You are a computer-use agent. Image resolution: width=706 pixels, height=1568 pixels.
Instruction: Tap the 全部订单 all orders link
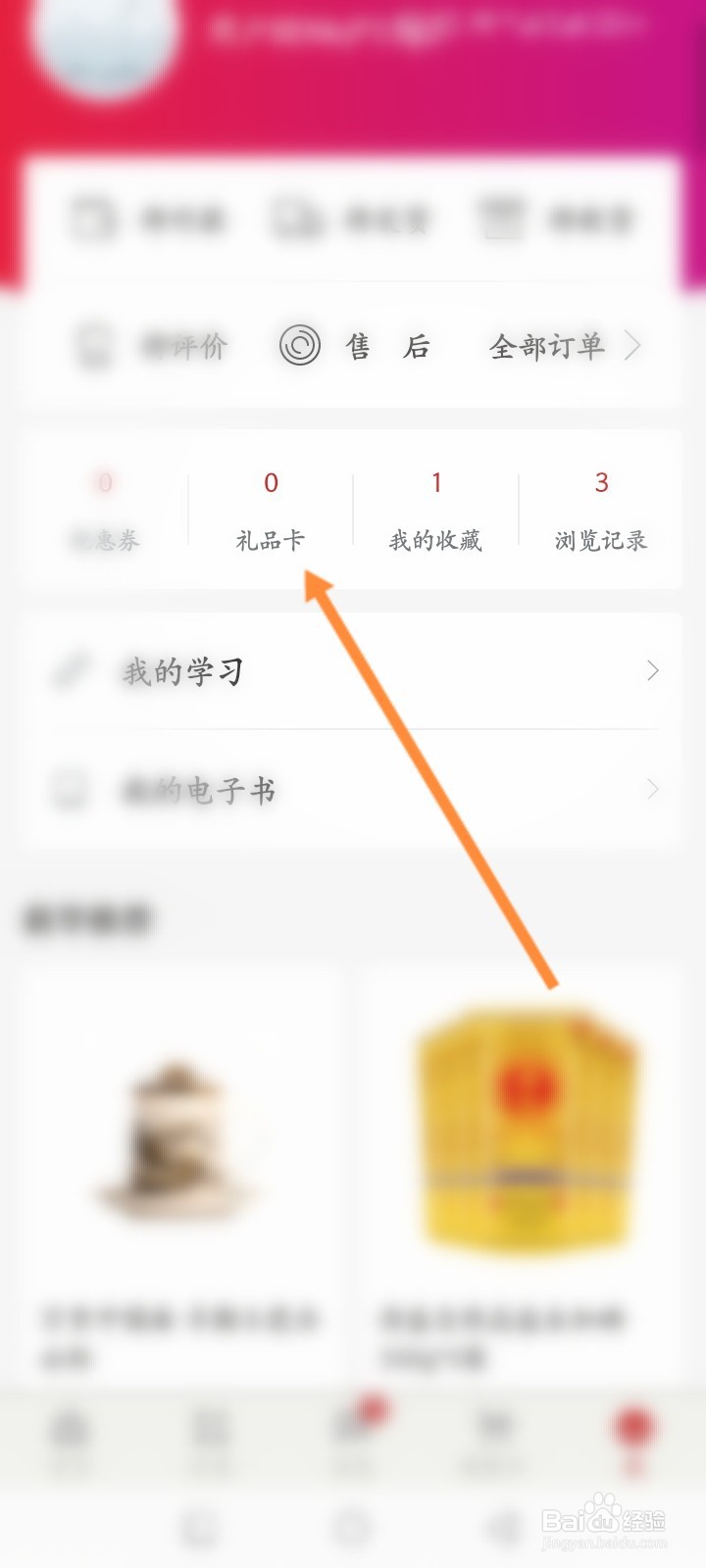tap(546, 345)
